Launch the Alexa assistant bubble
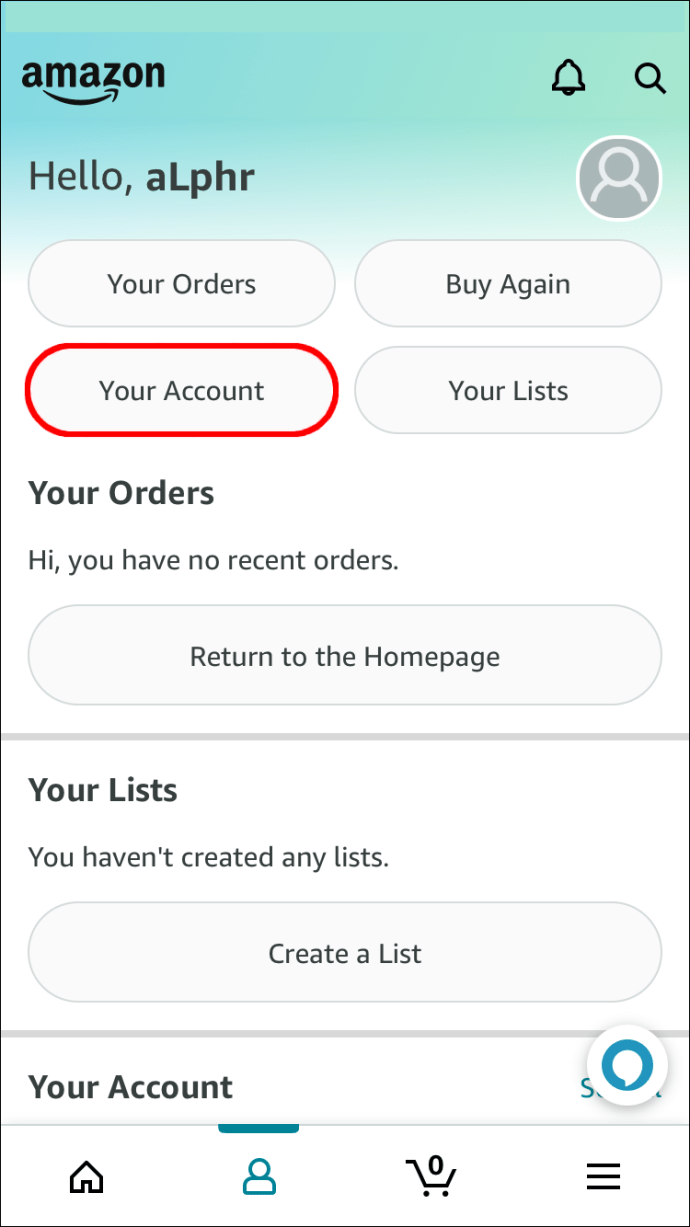 coord(627,1066)
